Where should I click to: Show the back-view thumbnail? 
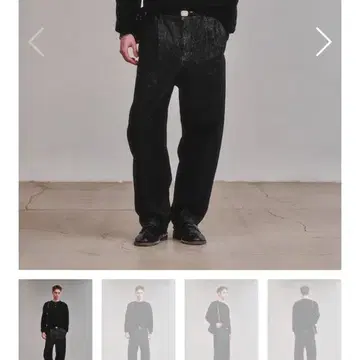point(304,320)
